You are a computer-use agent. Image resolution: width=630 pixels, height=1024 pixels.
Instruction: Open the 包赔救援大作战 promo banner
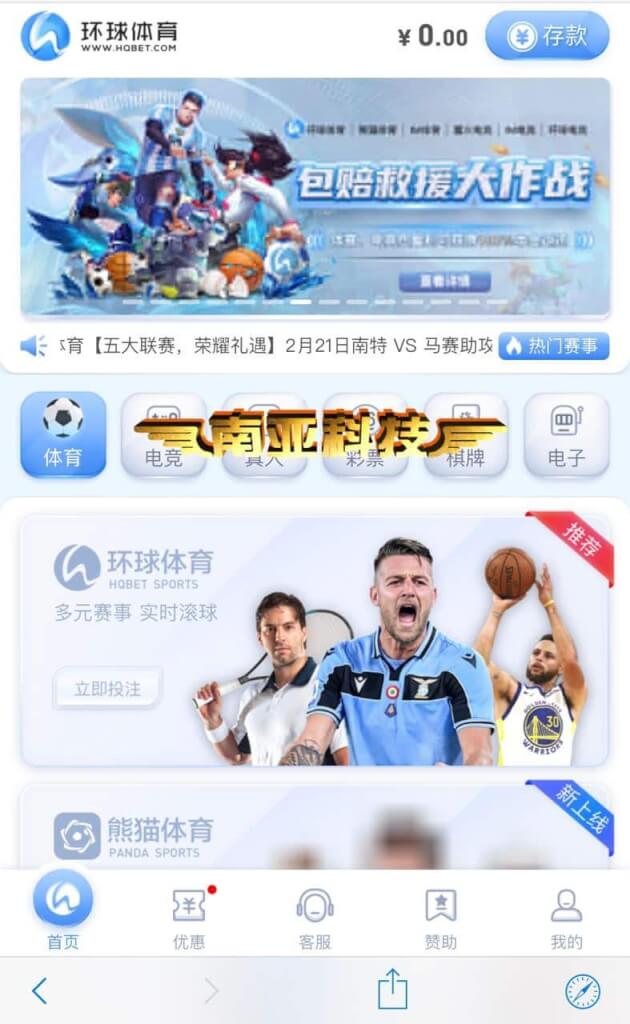315,196
